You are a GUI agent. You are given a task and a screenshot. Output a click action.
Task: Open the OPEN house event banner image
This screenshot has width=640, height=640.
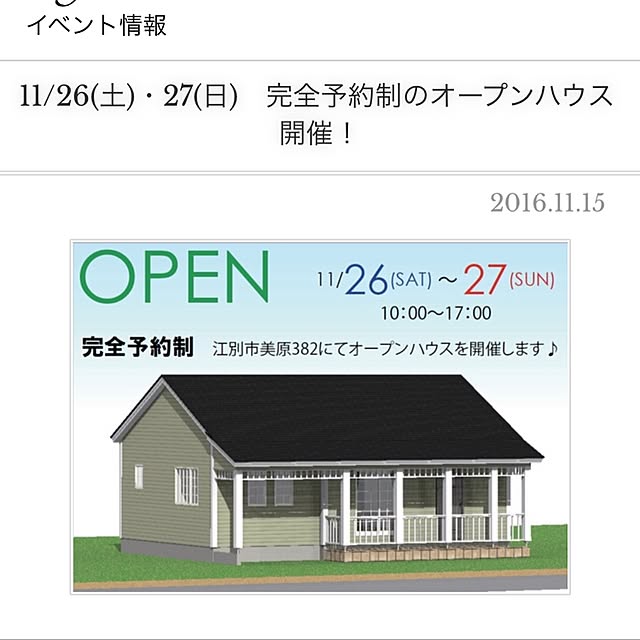[319, 416]
